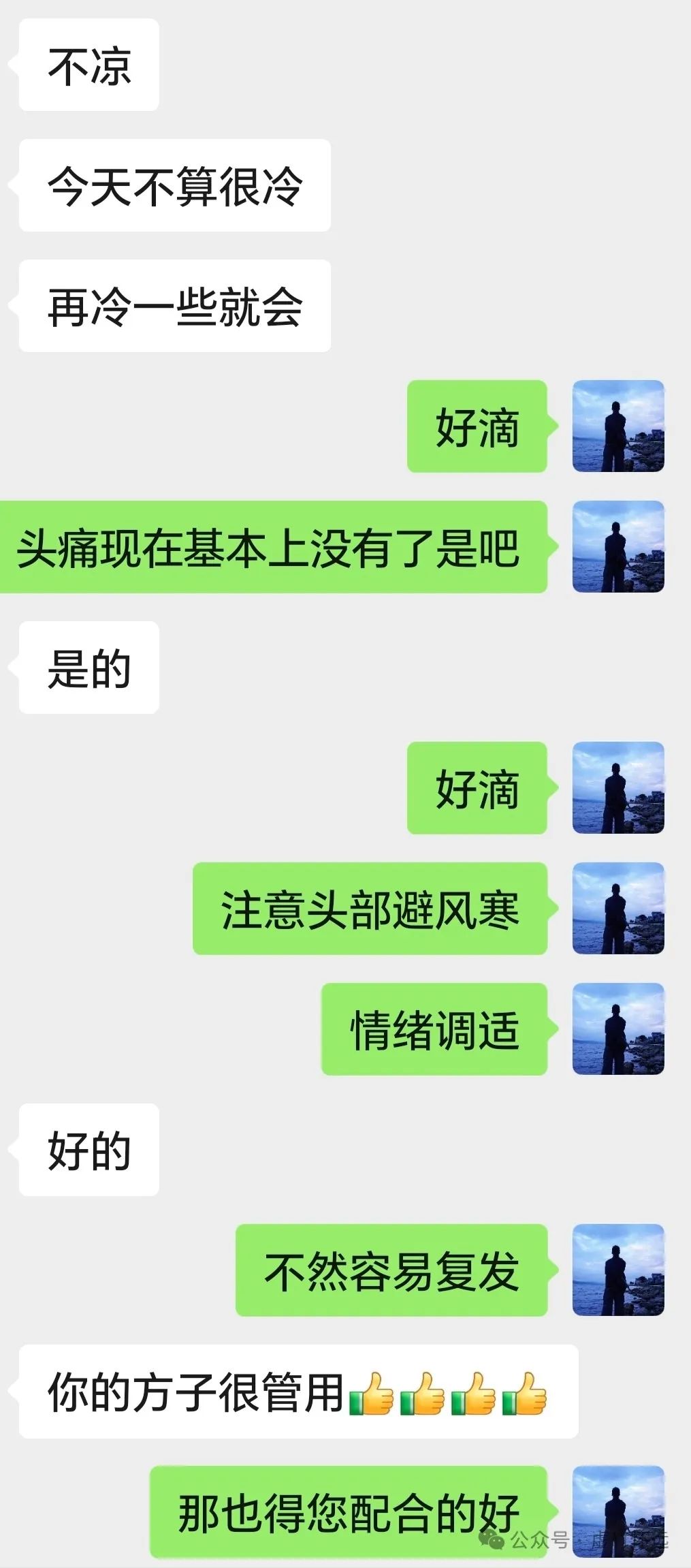Tap avatar next to 头痛现在基本上没有了是吧
Screen dimensions: 691x1568
pyautogui.click(x=618, y=547)
